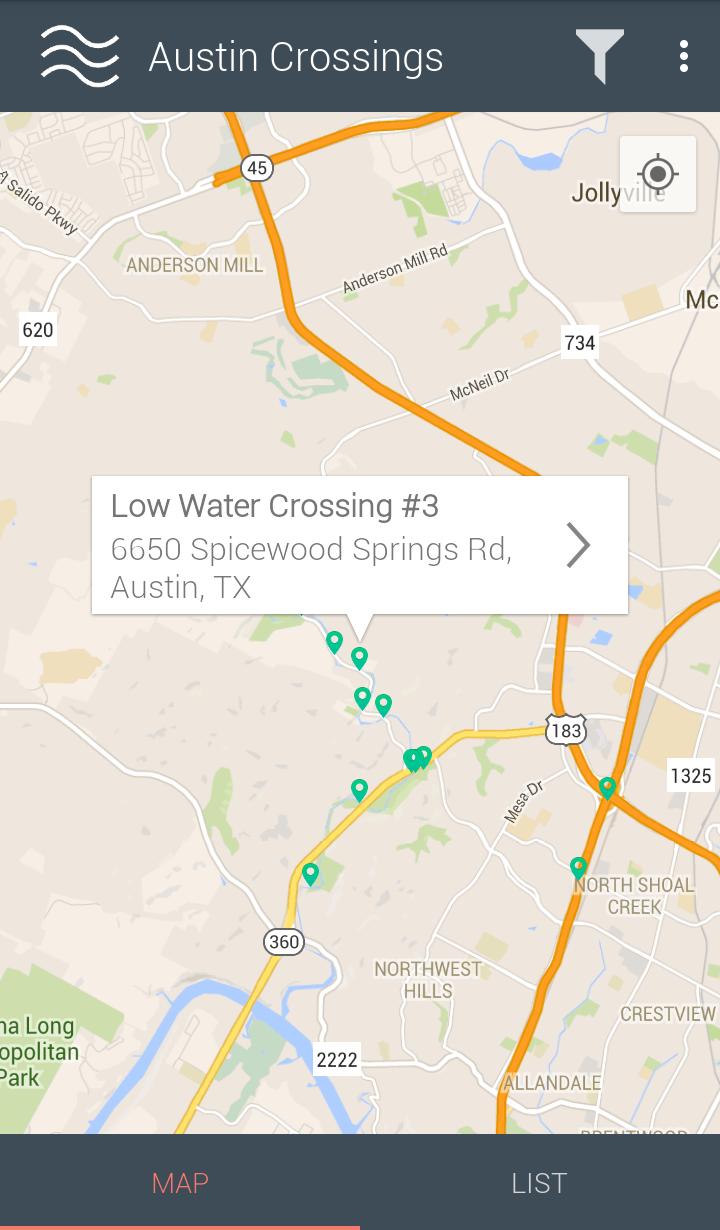
Task: Open the three-dot overflow menu
Action: coord(683,56)
